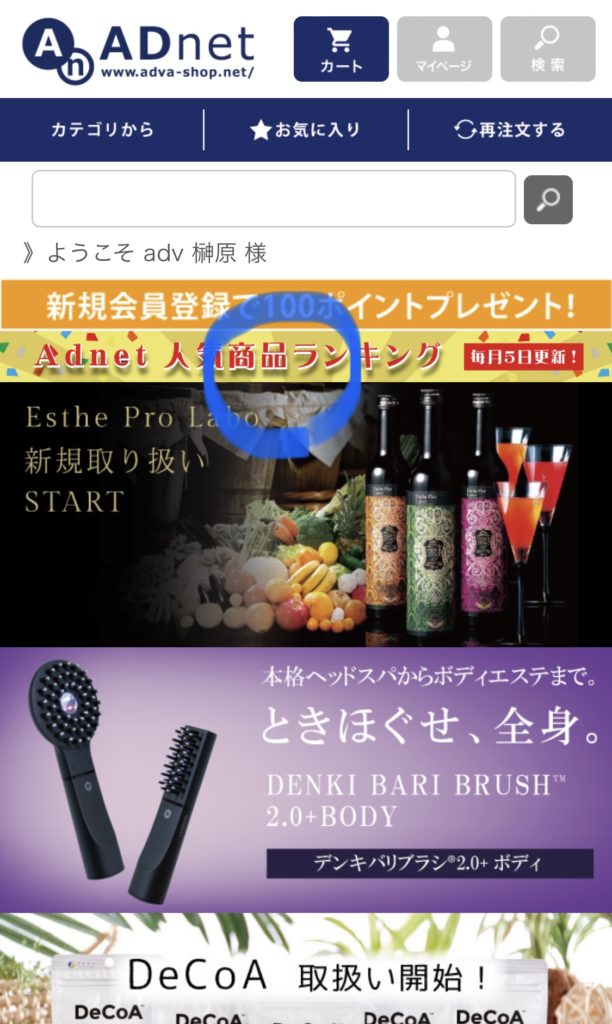Open the 新規会員登録 100 point banner
612x1024 pixels.
306,305
